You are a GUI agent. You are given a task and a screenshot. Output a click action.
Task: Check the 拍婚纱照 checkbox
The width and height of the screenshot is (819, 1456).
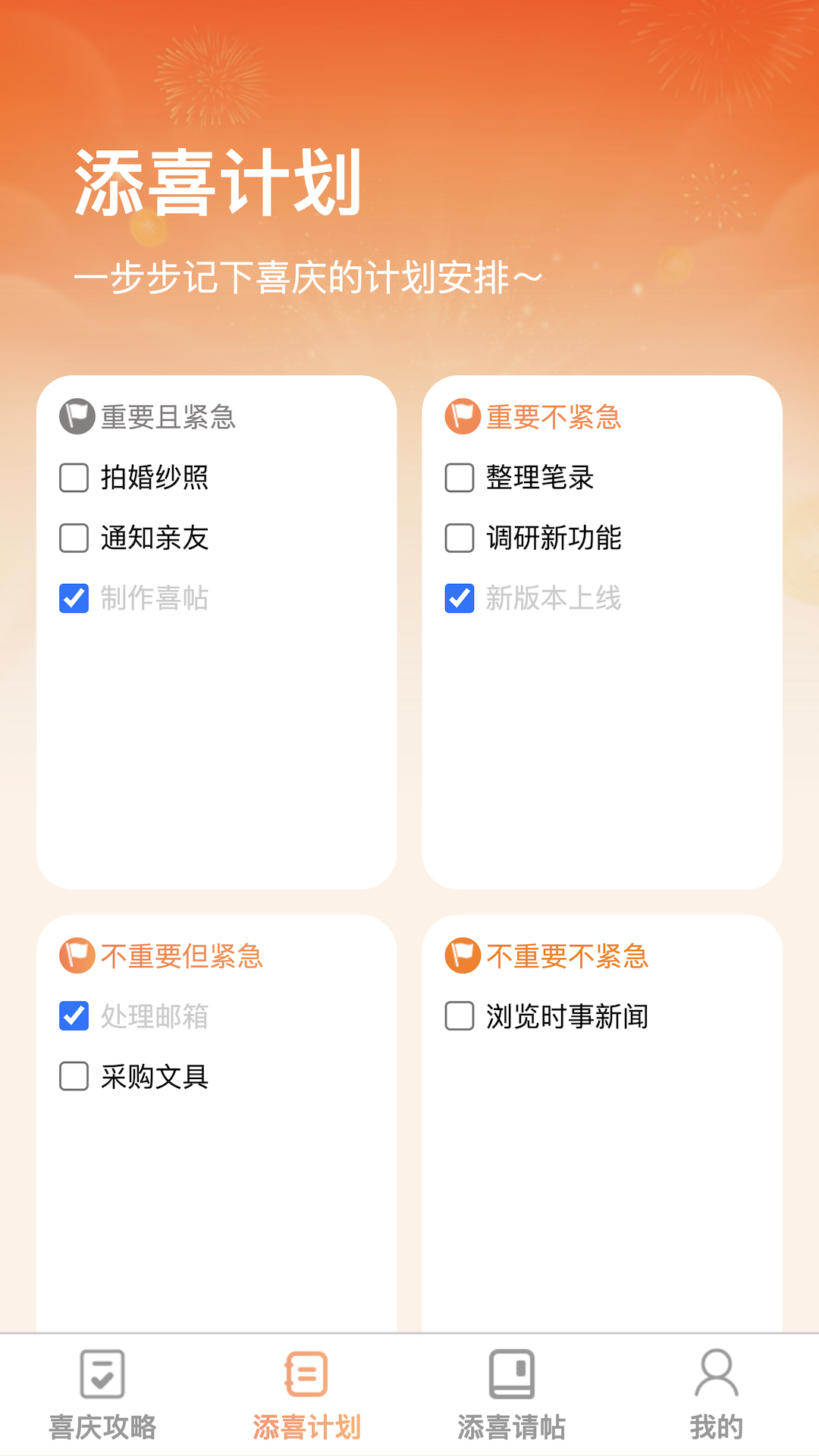tap(74, 478)
